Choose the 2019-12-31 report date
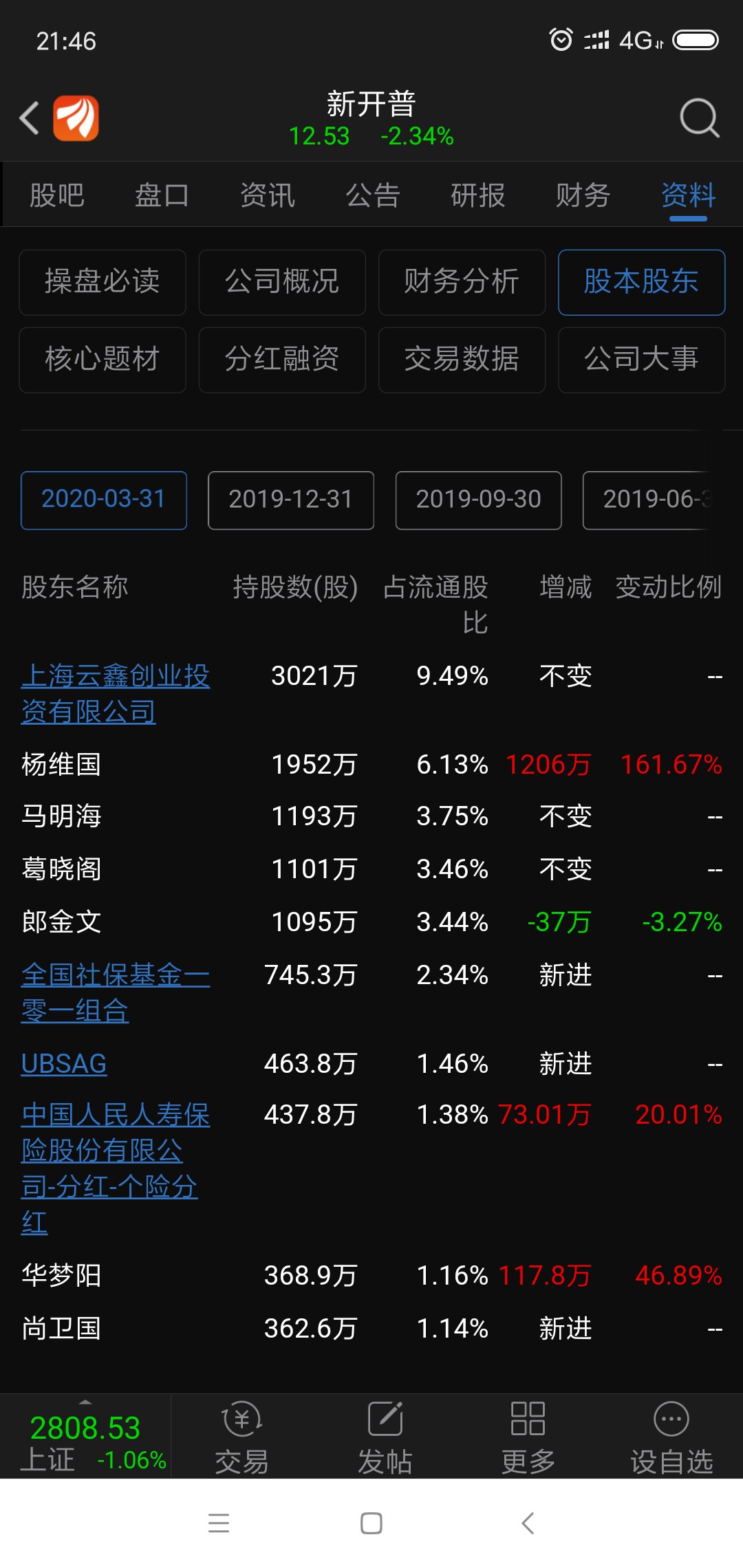This screenshot has width=743, height=1568. tap(291, 500)
